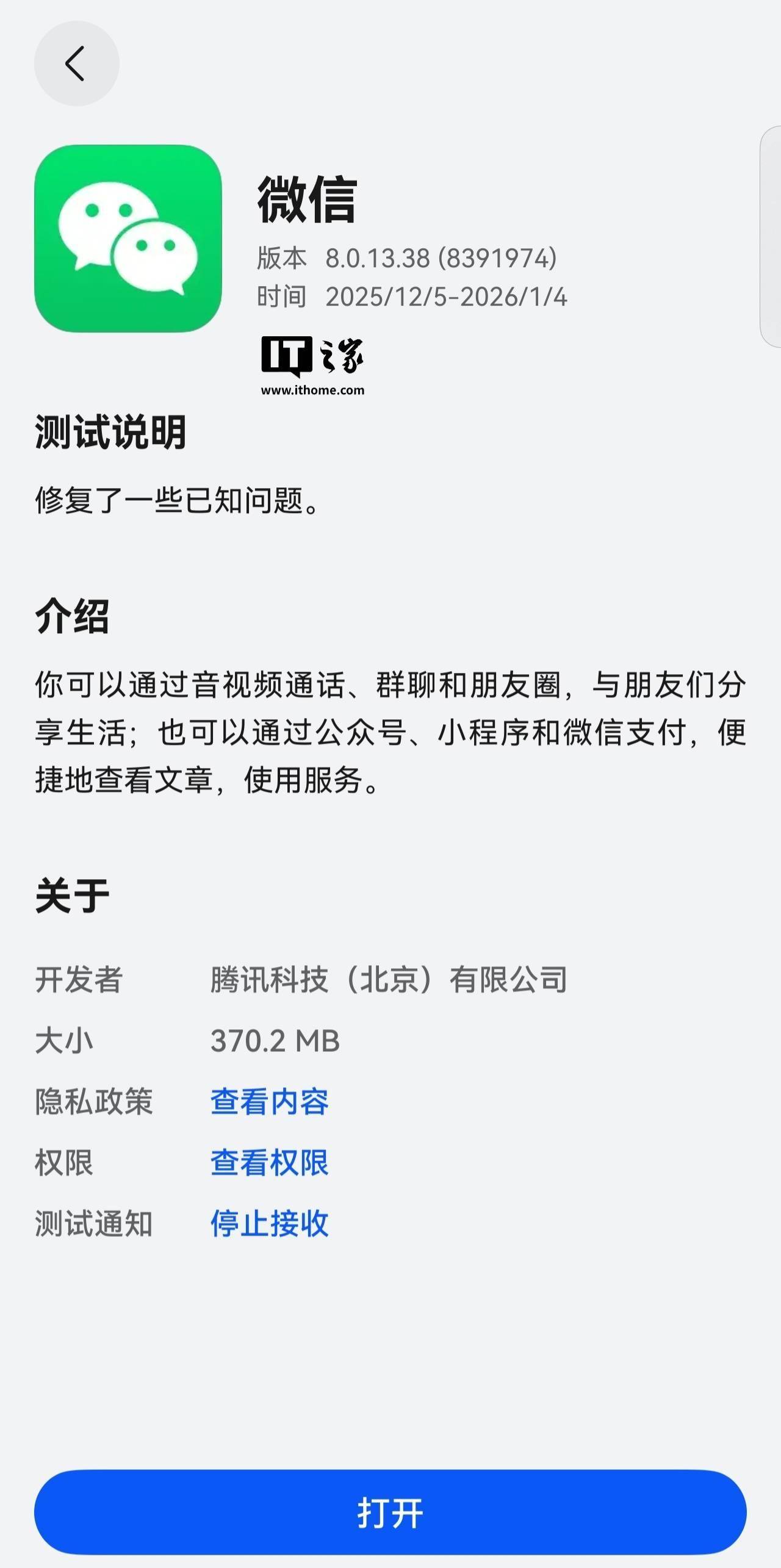Go back using the top-left arrow
Image resolution: width=781 pixels, height=1568 pixels.
tap(76, 63)
